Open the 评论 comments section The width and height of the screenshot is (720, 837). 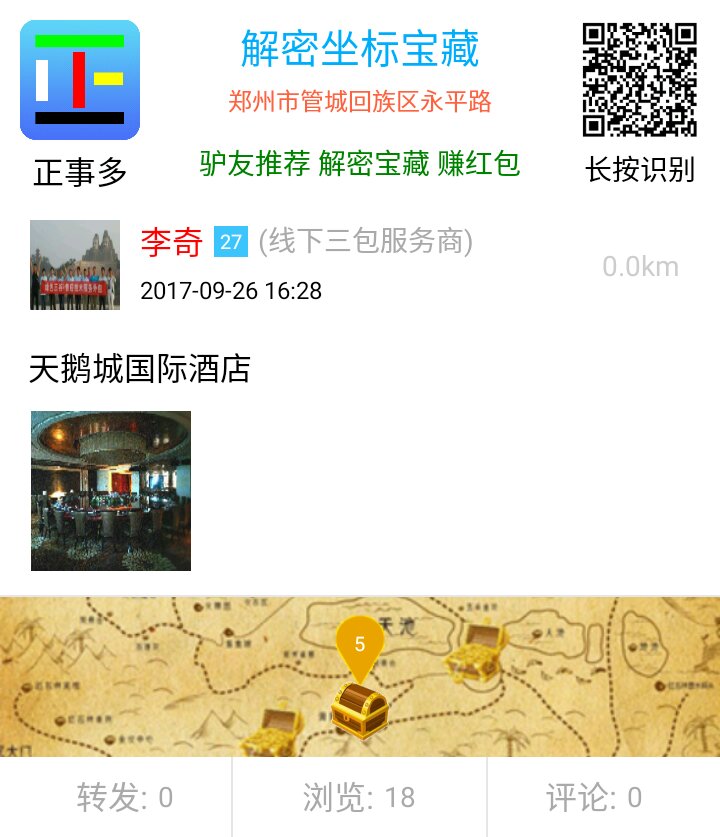[594, 797]
